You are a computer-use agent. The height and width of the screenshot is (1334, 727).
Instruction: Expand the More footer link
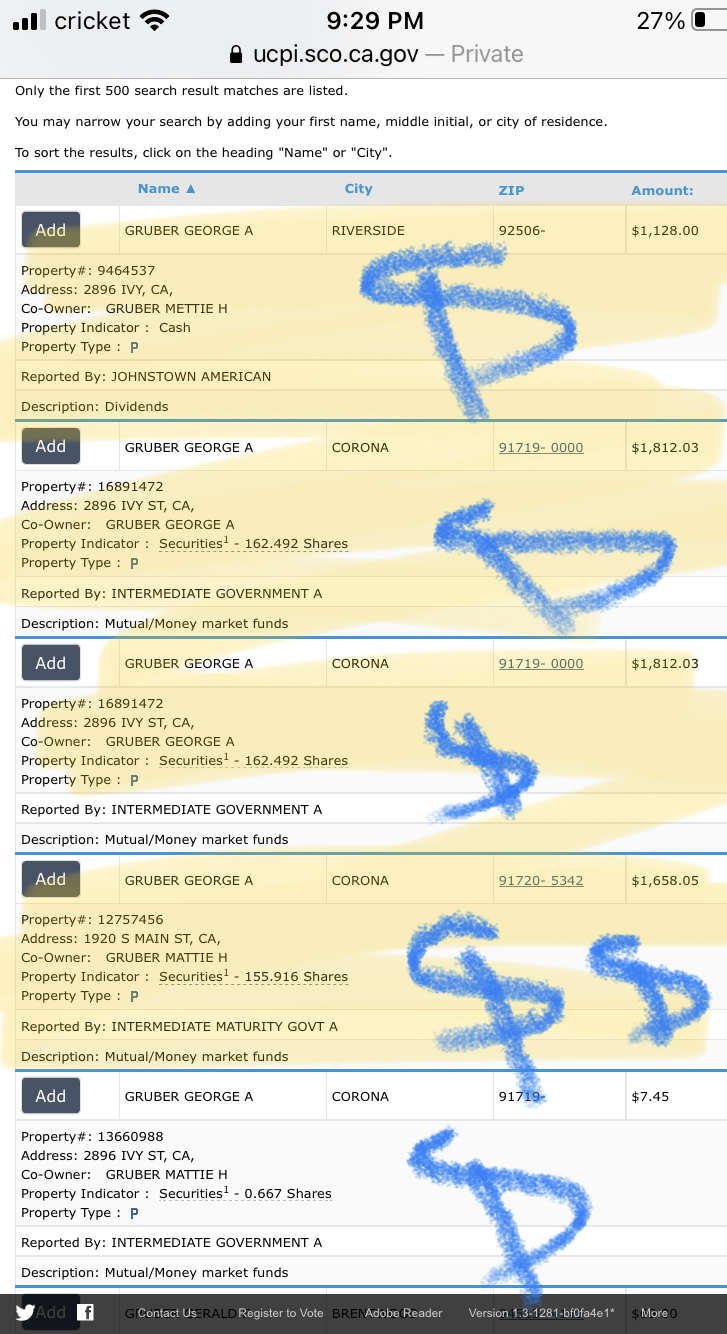tap(654, 1313)
